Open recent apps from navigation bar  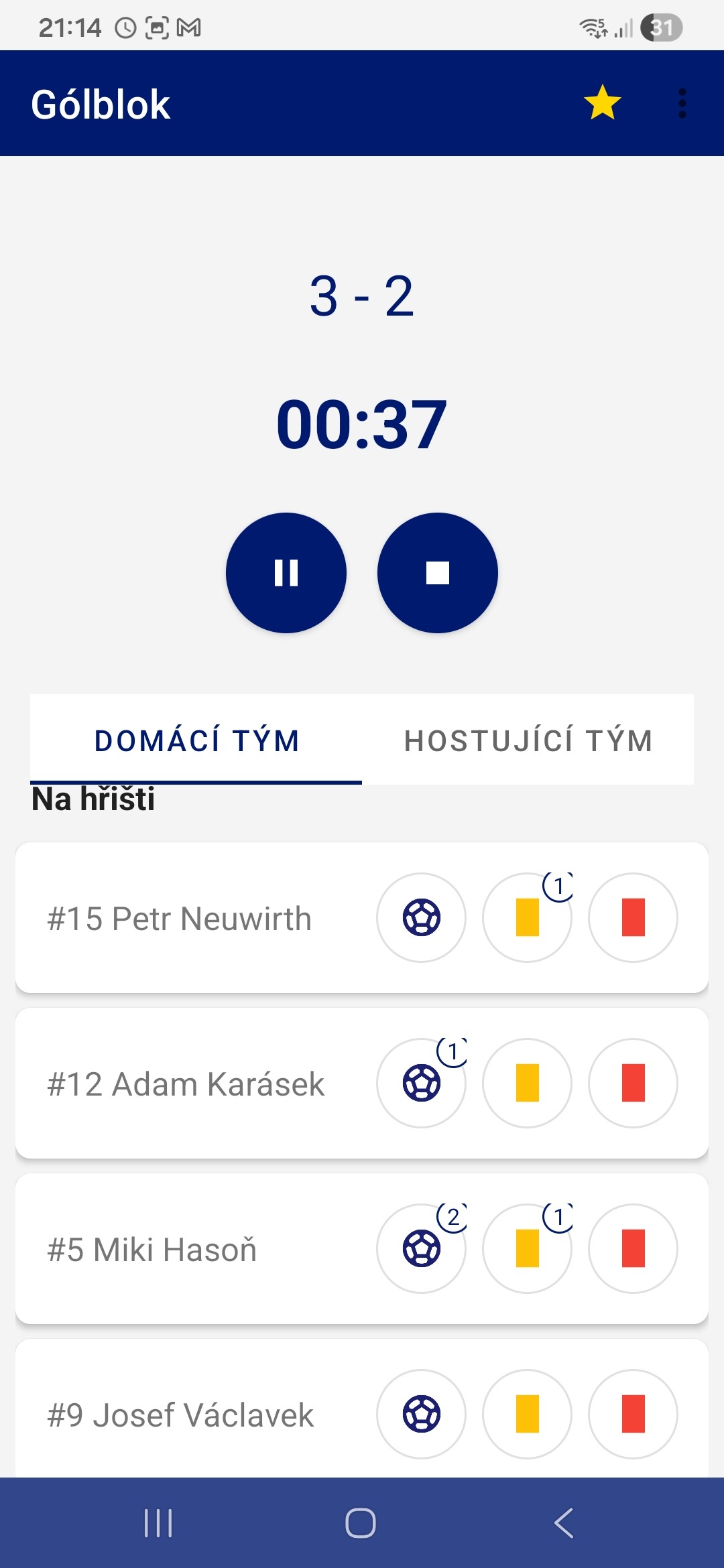(x=158, y=1523)
